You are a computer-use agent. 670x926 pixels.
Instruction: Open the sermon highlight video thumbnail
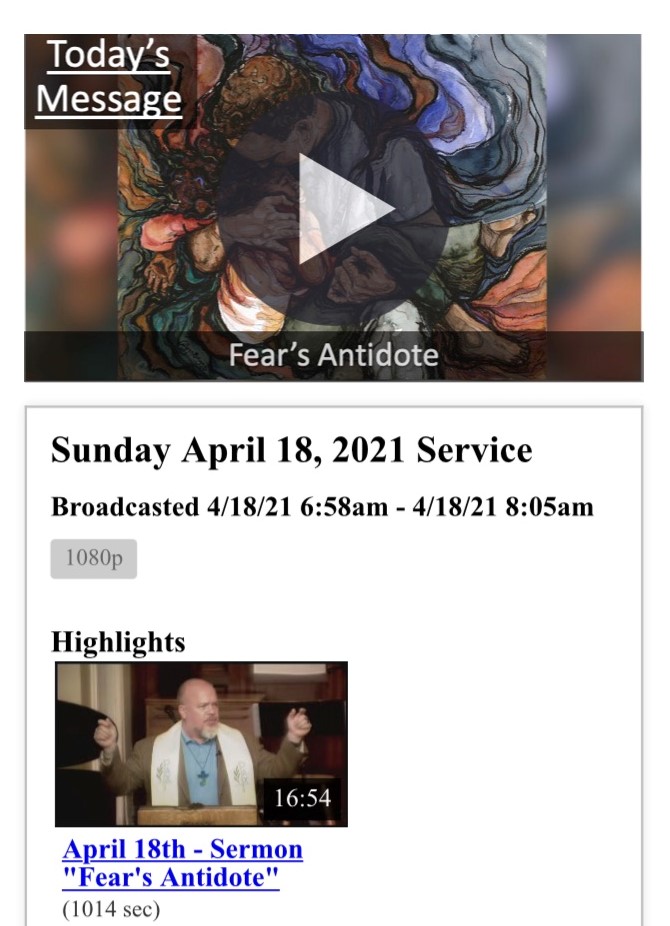point(201,743)
